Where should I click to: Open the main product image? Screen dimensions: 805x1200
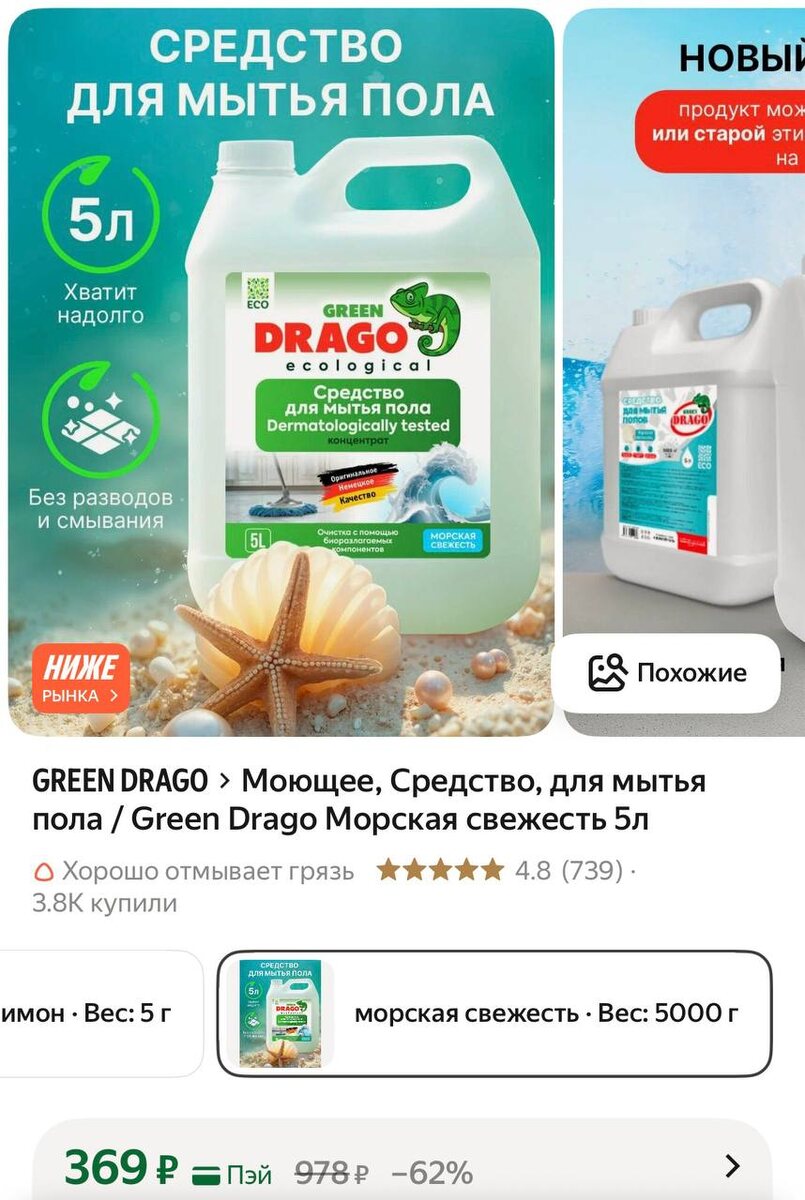280,370
